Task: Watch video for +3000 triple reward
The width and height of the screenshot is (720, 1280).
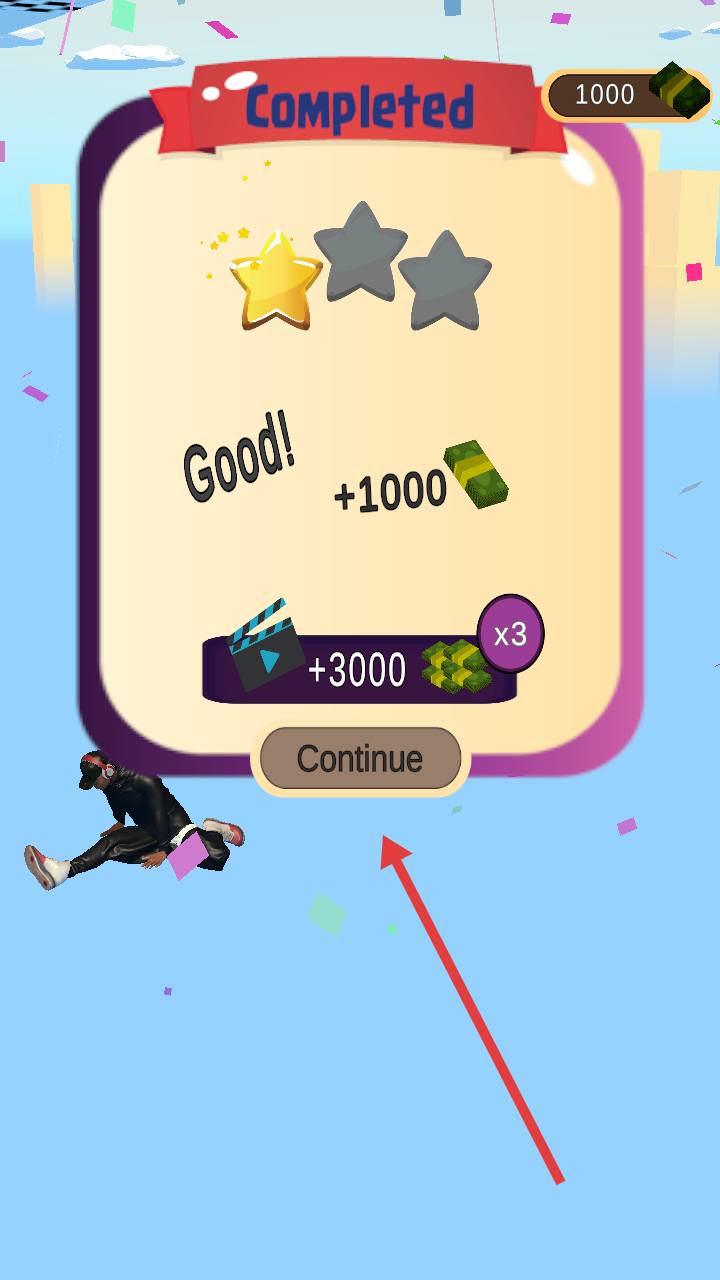Action: tap(360, 669)
